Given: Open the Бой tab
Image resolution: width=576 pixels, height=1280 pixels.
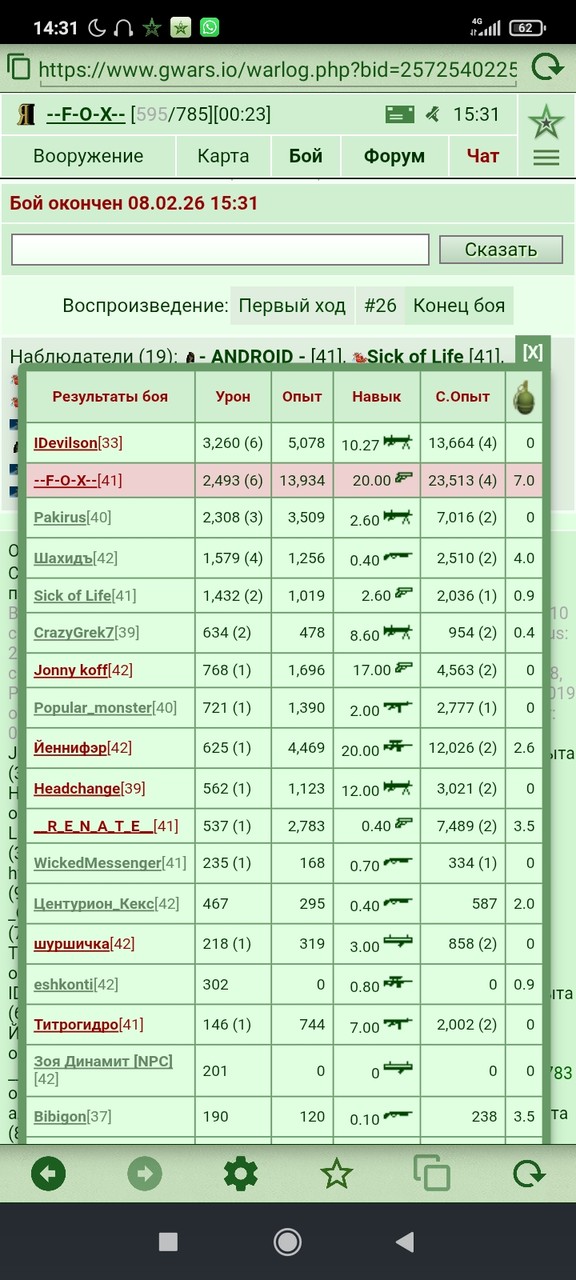Looking at the screenshot, I should 306,156.
